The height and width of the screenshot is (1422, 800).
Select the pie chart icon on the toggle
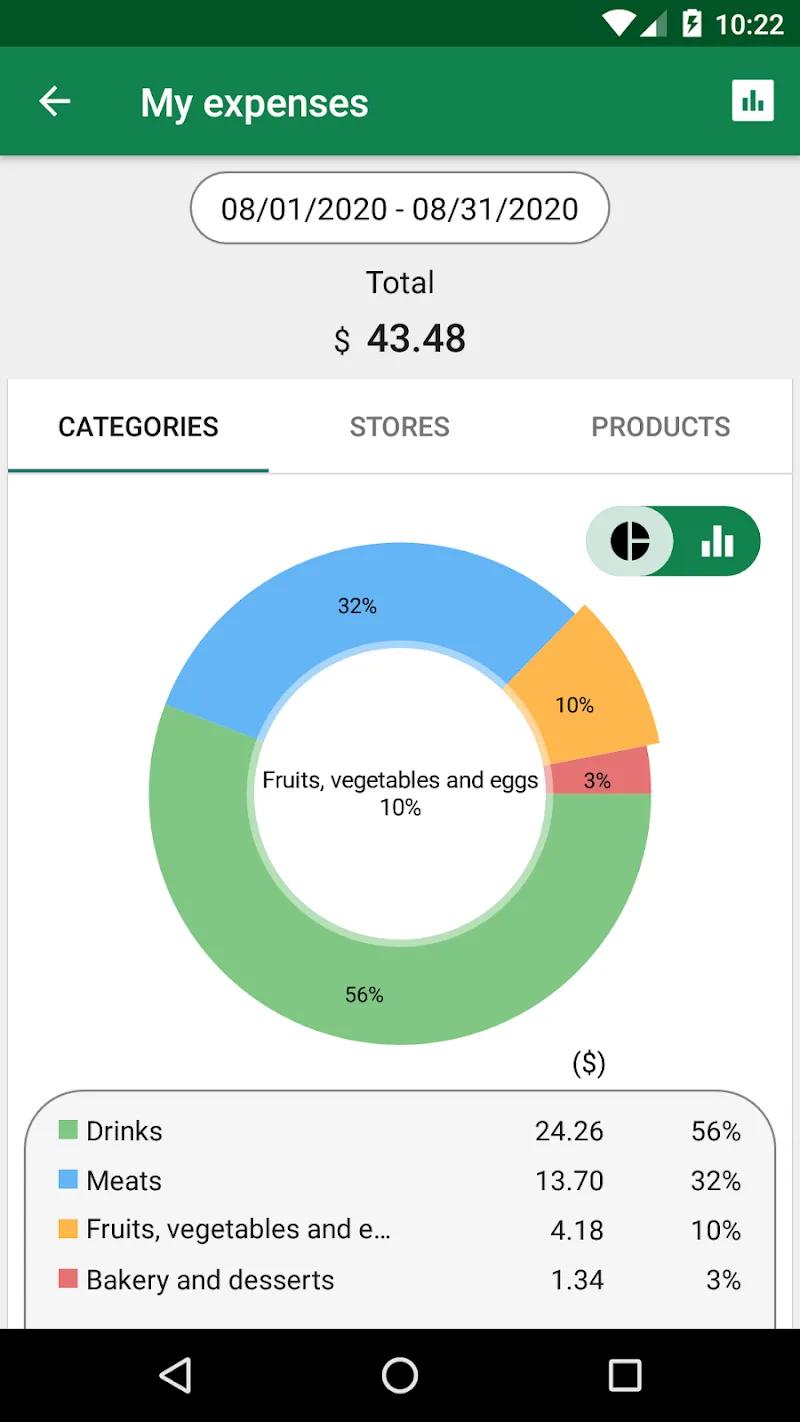click(631, 541)
